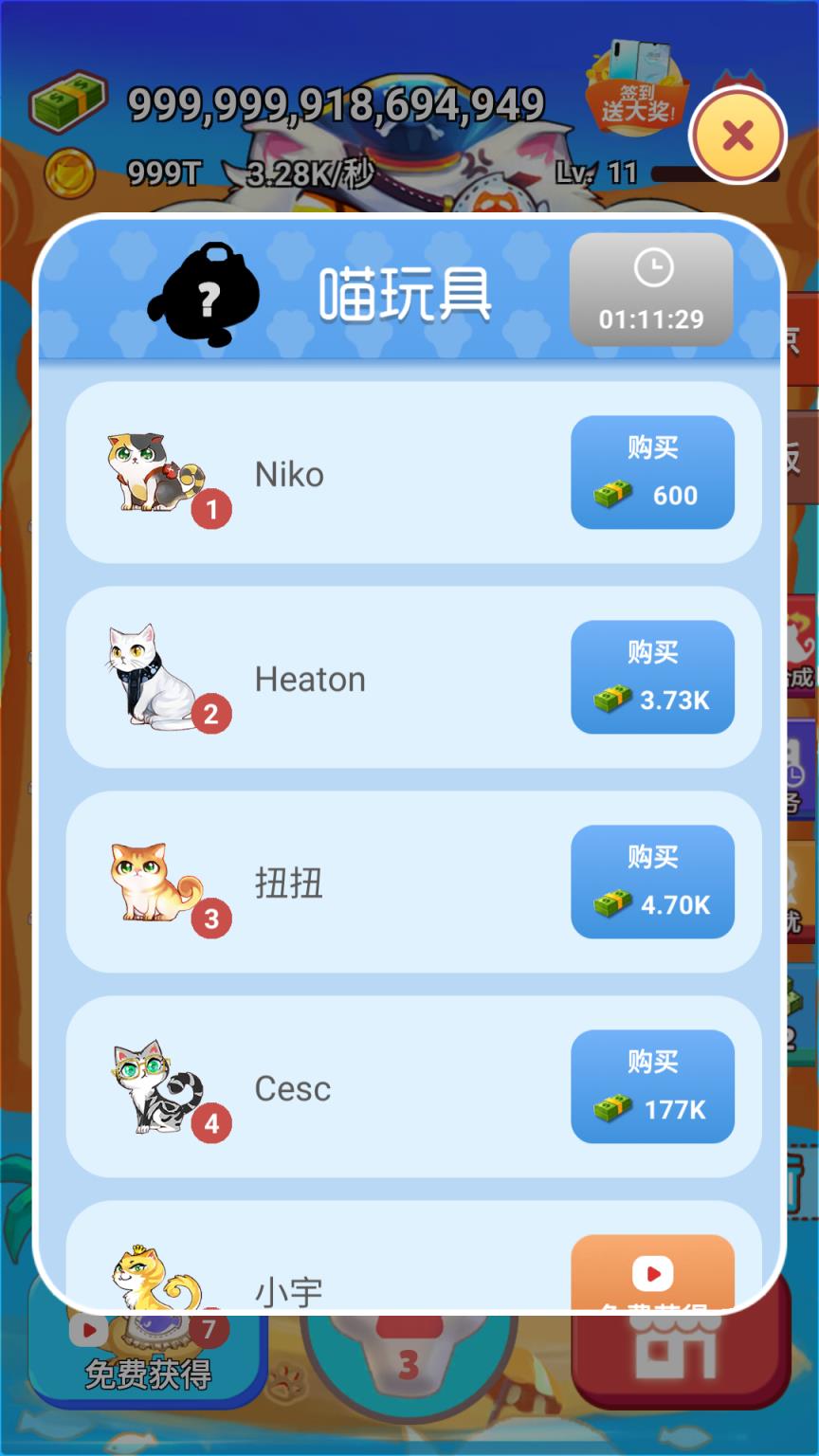Close the 喵玩具 dialog with the X
The width and height of the screenshot is (819, 1456).
pyautogui.click(x=736, y=136)
